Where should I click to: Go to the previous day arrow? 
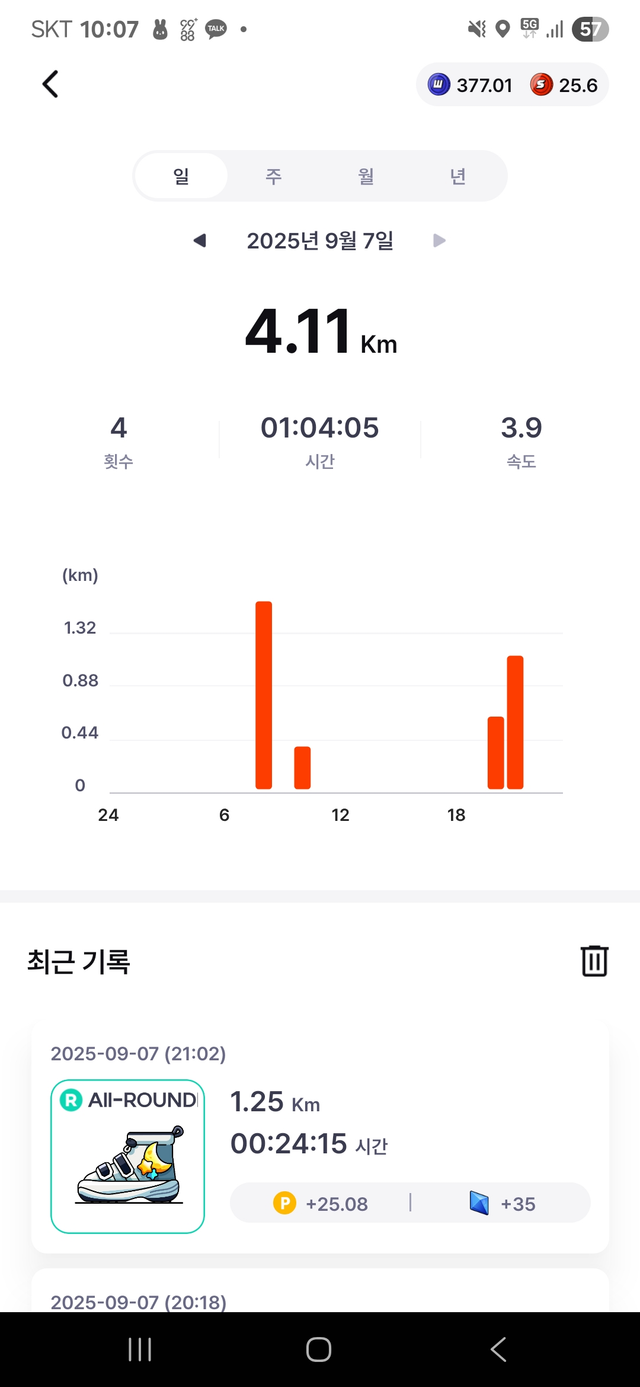[200, 240]
